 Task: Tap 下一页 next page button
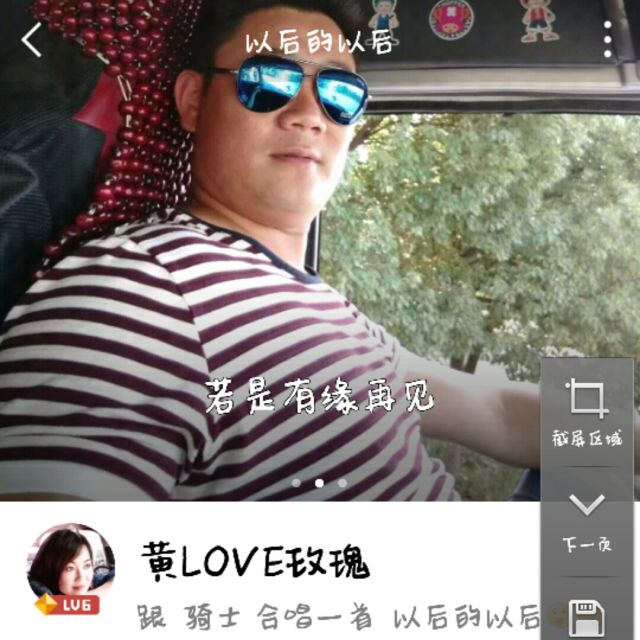(x=586, y=520)
